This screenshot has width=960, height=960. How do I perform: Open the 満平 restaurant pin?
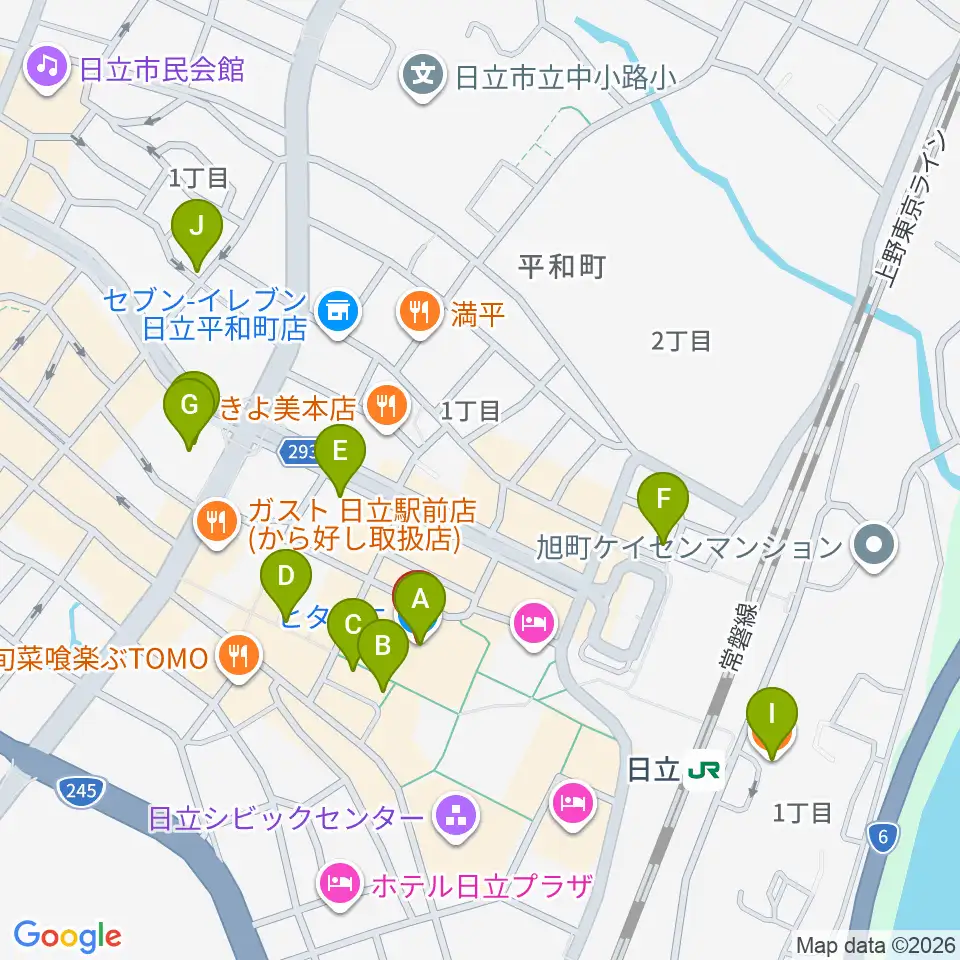coord(419,313)
